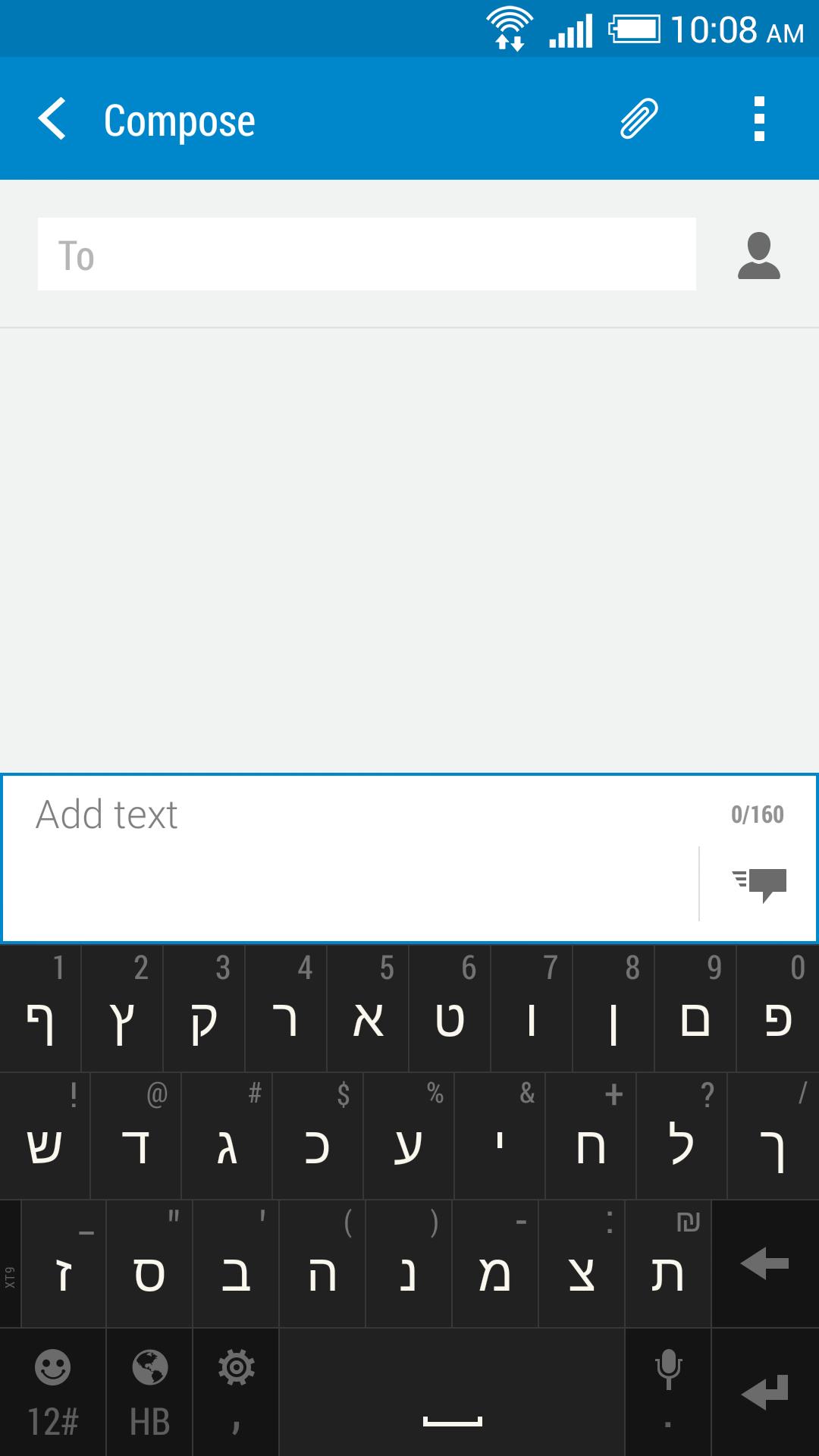Tap the To recipient field
819x1456 pixels.
[x=366, y=254]
